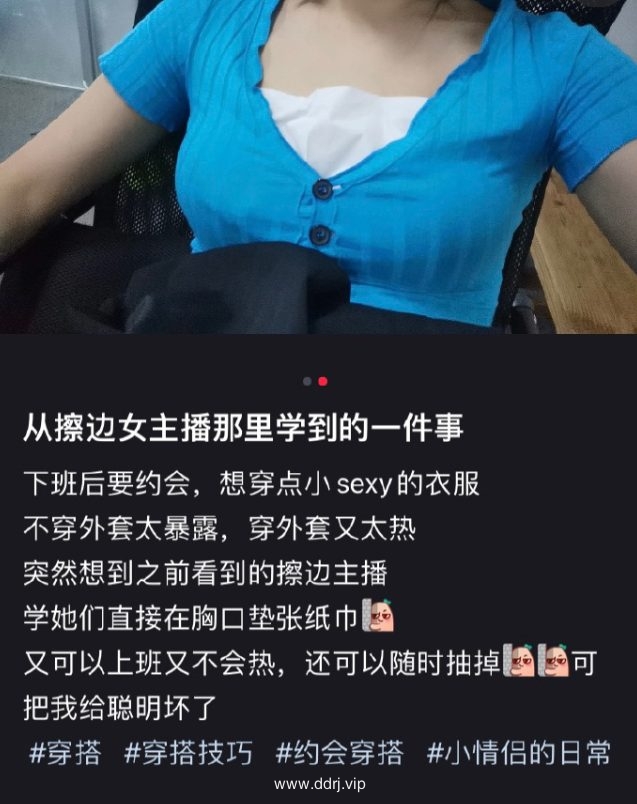
Task: Open the #穿搭技巧 hashtag
Action: [x=188, y=753]
